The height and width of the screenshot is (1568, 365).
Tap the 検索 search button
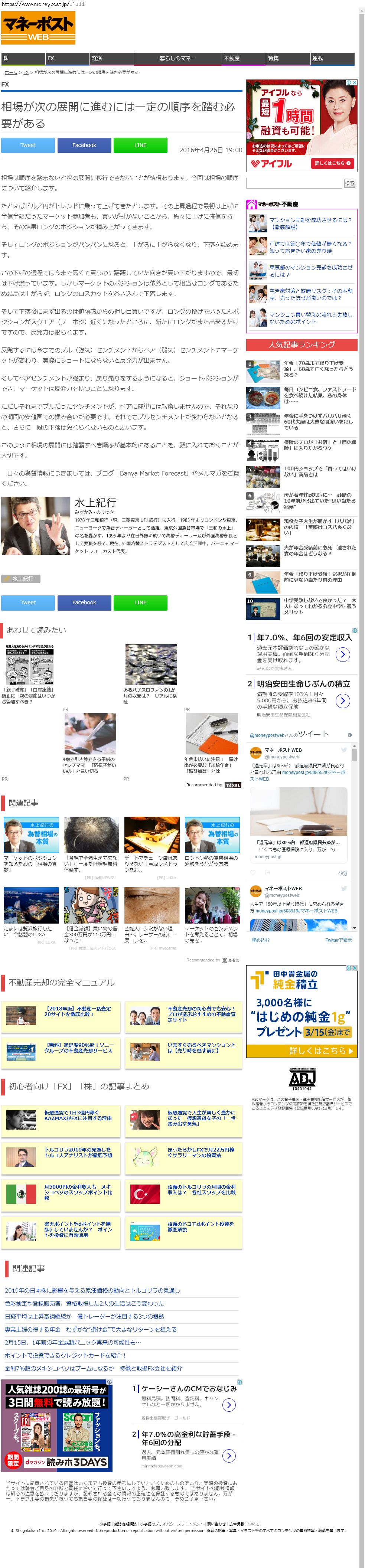(x=349, y=183)
